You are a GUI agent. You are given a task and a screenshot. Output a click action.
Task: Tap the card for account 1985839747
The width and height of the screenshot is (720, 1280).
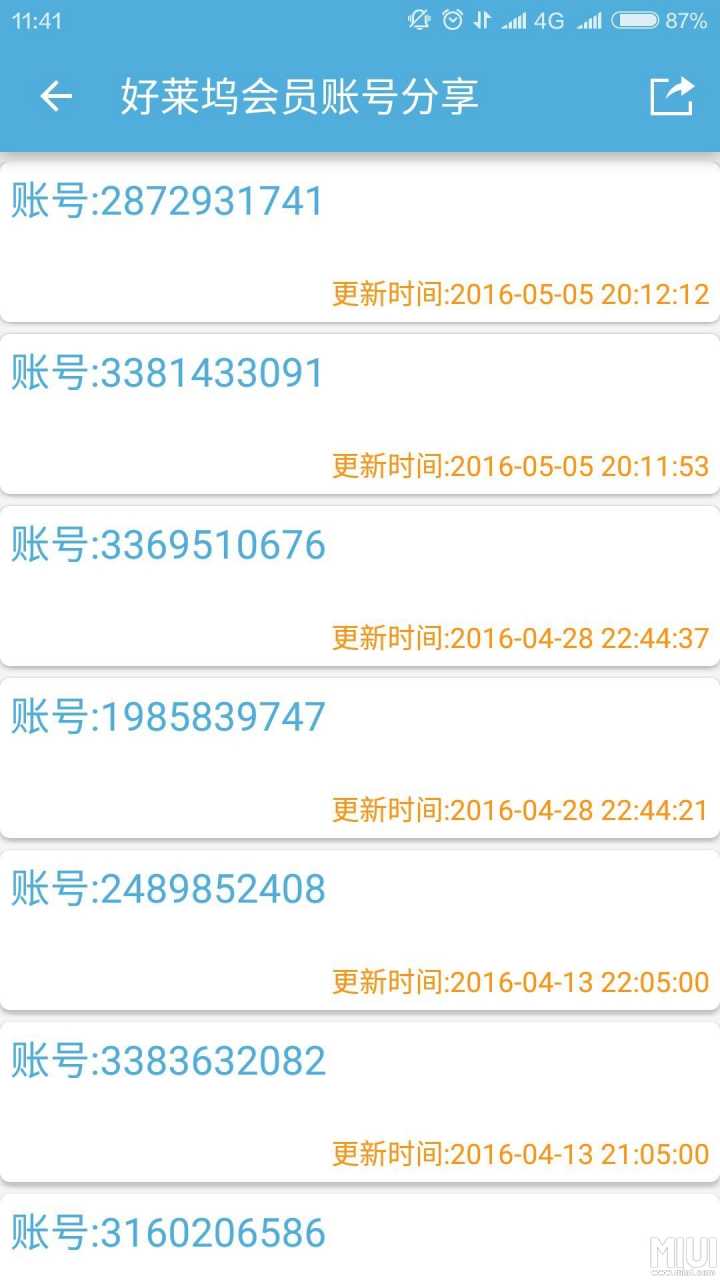[x=360, y=758]
